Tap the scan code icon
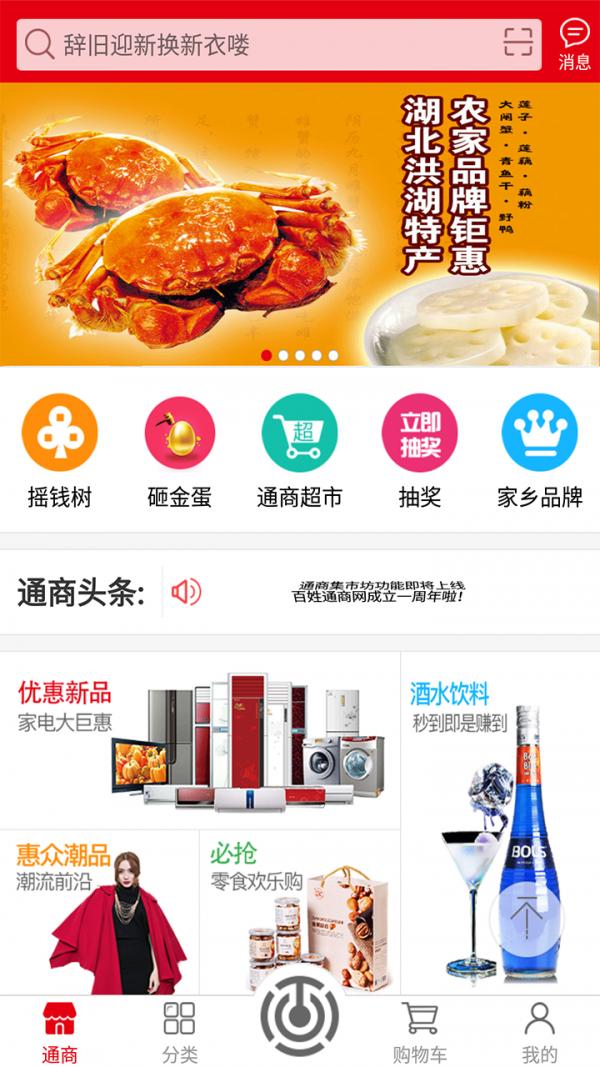The image size is (600, 1067). click(518, 43)
